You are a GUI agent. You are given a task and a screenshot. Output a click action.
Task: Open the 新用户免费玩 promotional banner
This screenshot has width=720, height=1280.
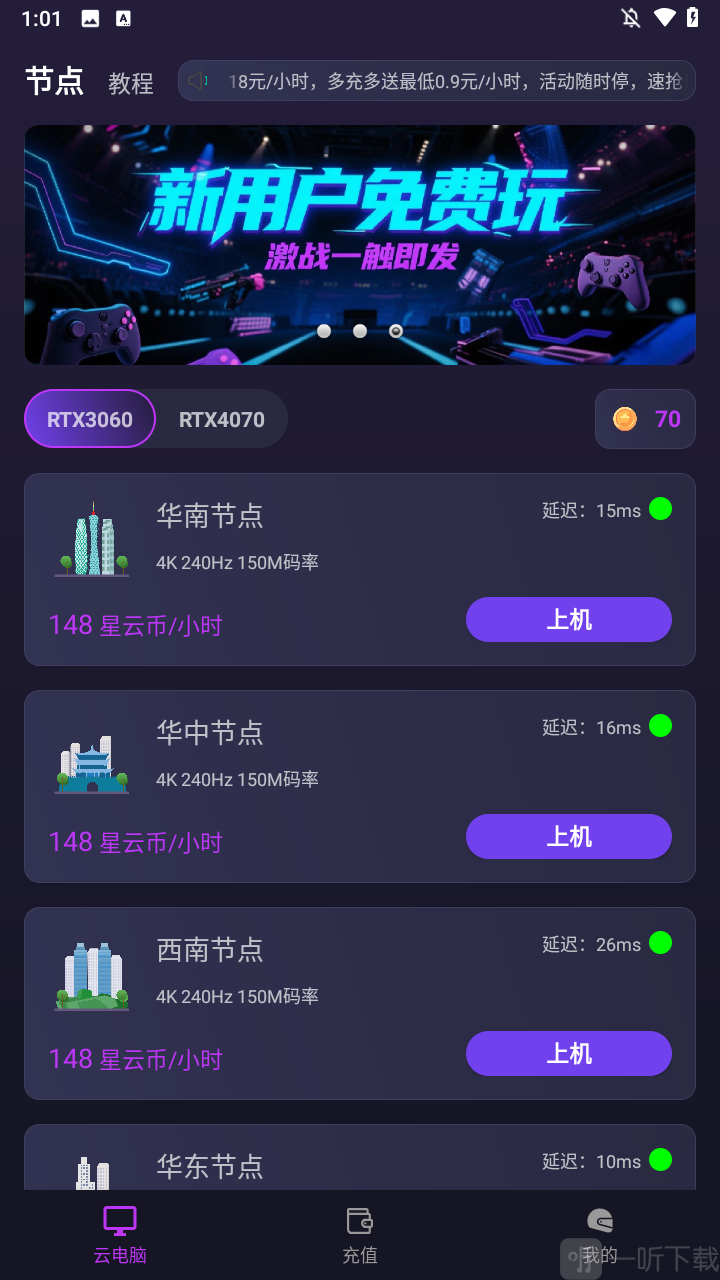tap(360, 243)
